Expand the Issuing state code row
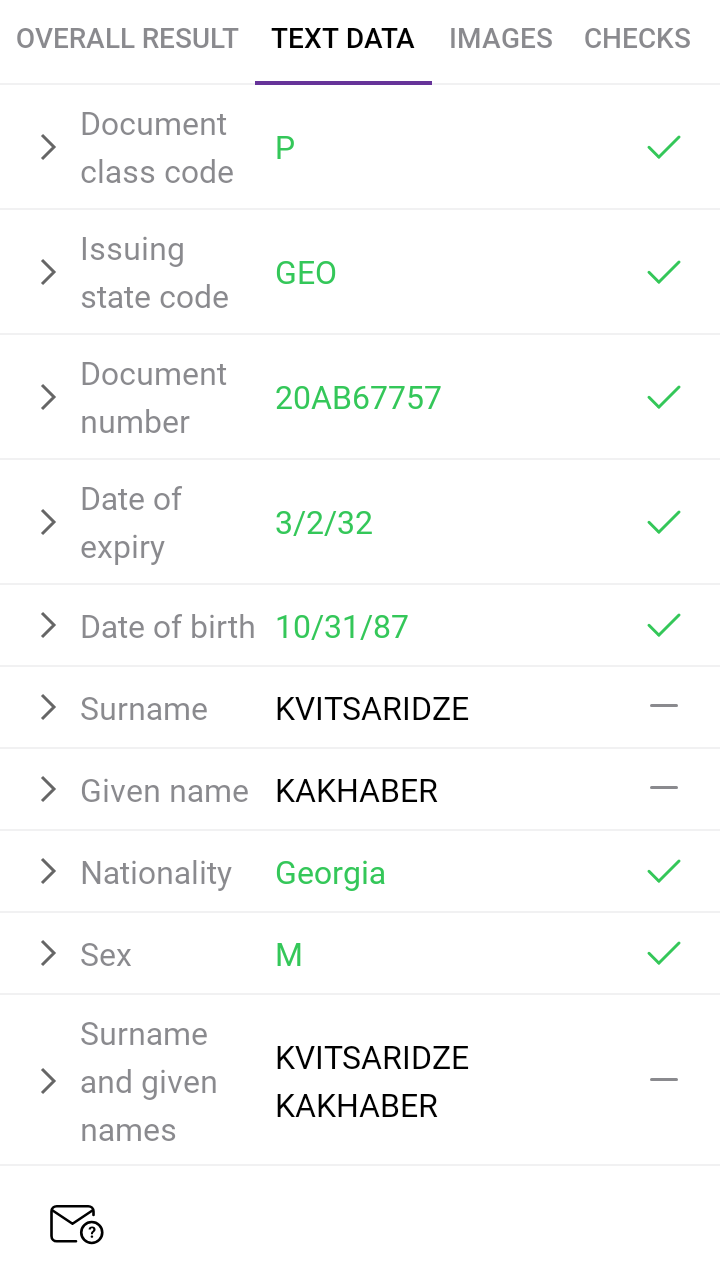Image resolution: width=720 pixels, height=1274 pixels. (48, 272)
